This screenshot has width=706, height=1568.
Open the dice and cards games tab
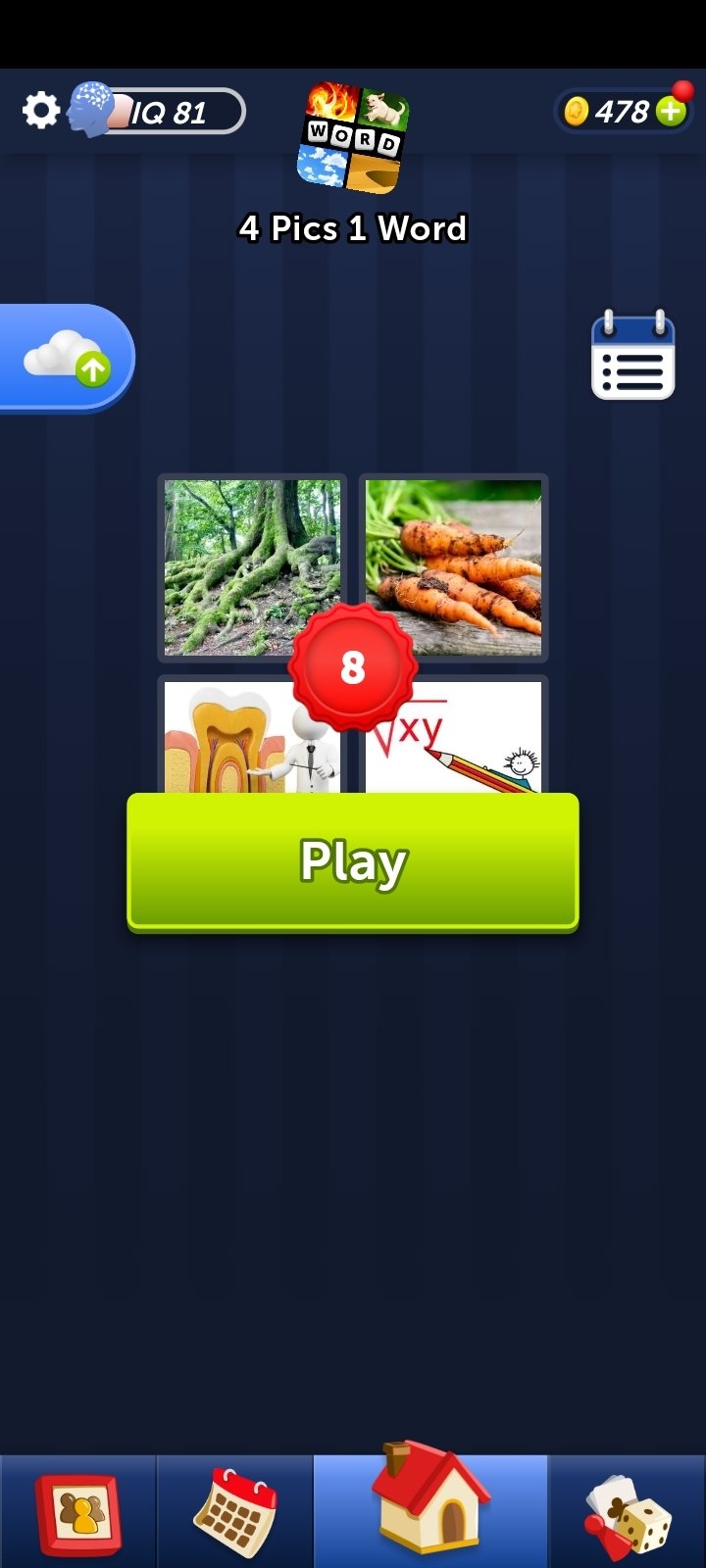[628, 1514]
